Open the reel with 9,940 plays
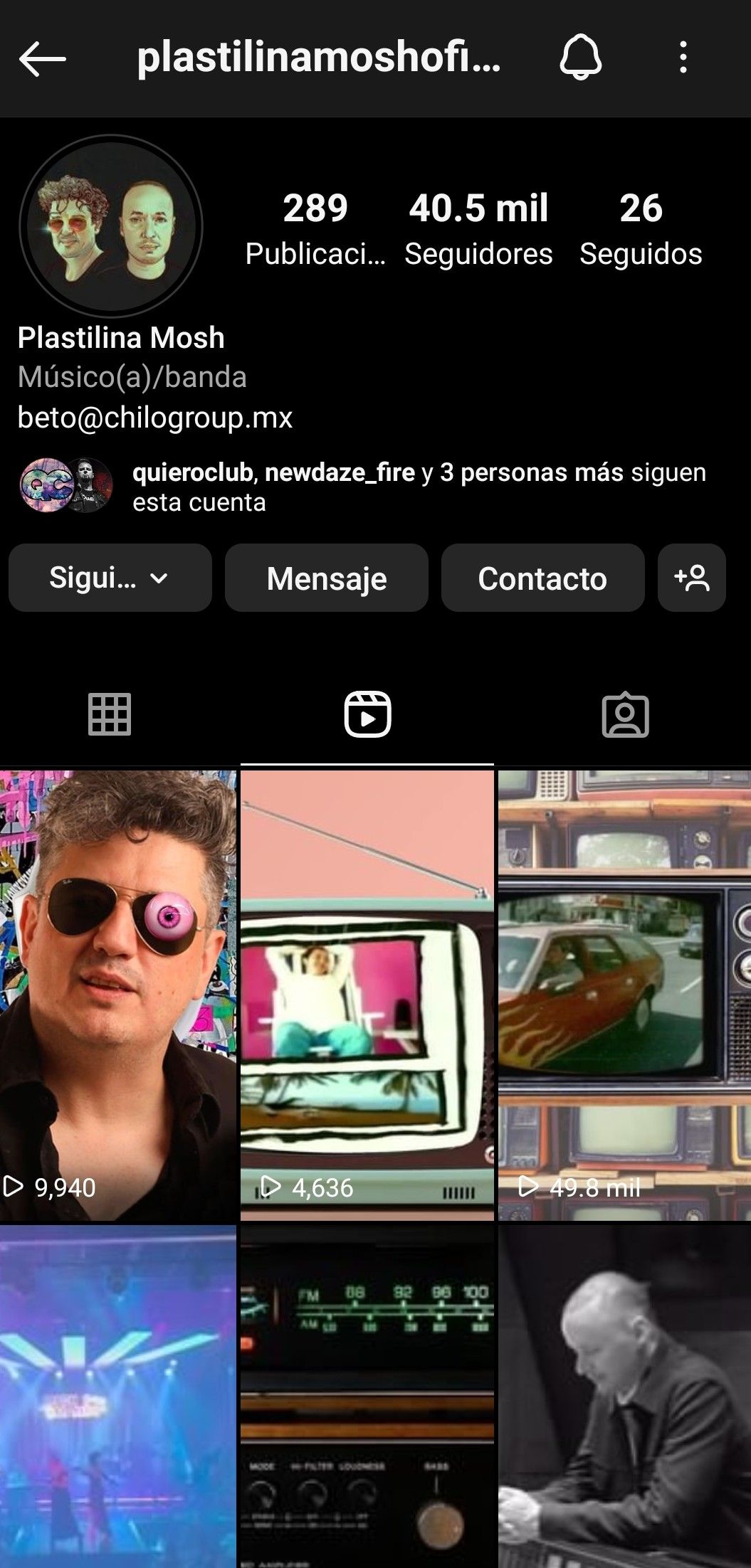Image resolution: width=751 pixels, height=1568 pixels. pos(117,996)
